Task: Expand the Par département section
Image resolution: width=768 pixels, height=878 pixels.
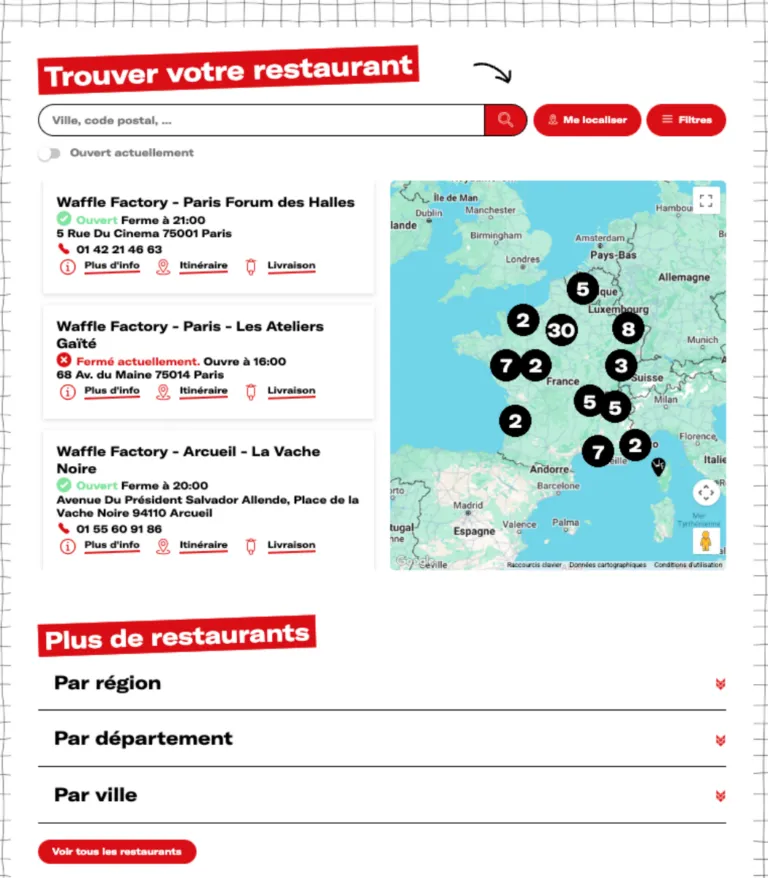Action: coord(719,741)
